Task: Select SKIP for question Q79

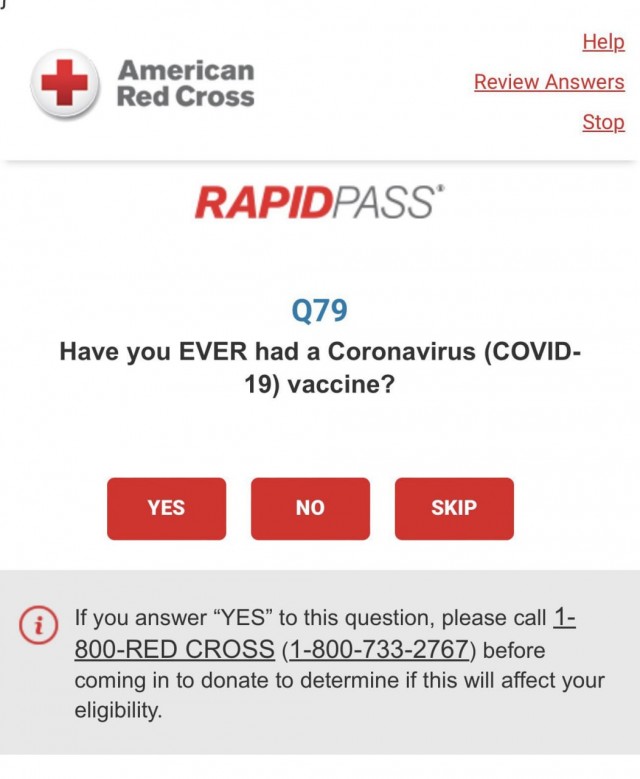Action: [x=454, y=508]
